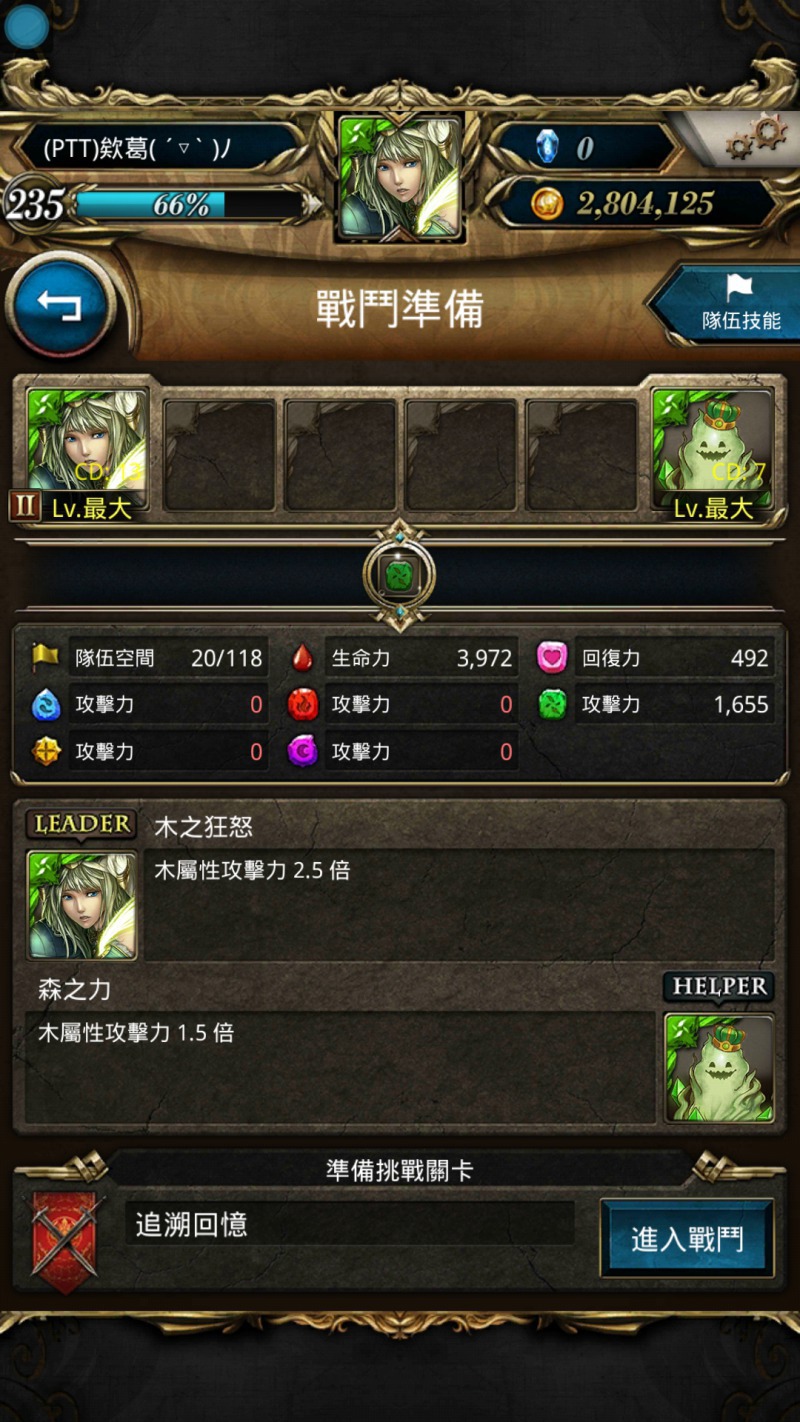View the helper portrait under the HELPER label
Image resolution: width=800 pixels, height=1422 pixels.
point(718,1068)
